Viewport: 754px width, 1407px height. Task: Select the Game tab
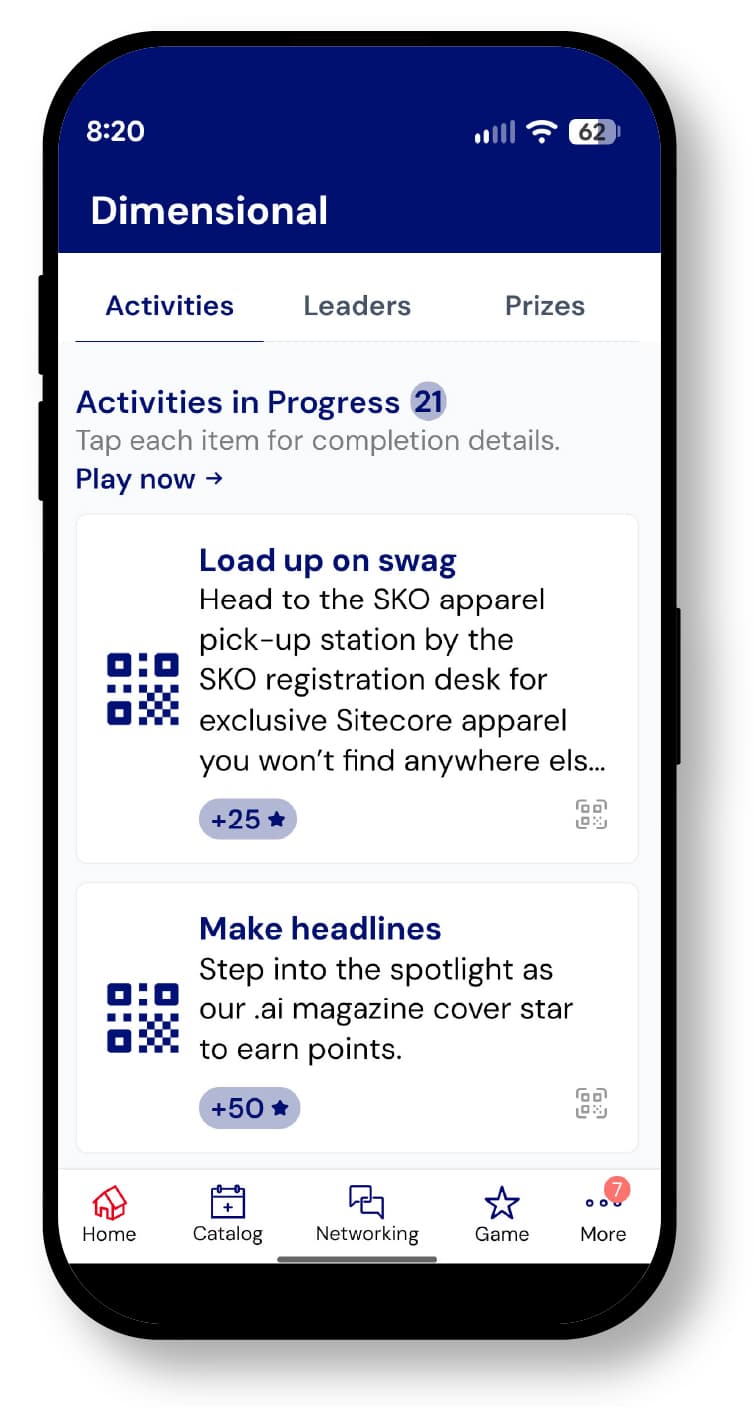(501, 1214)
